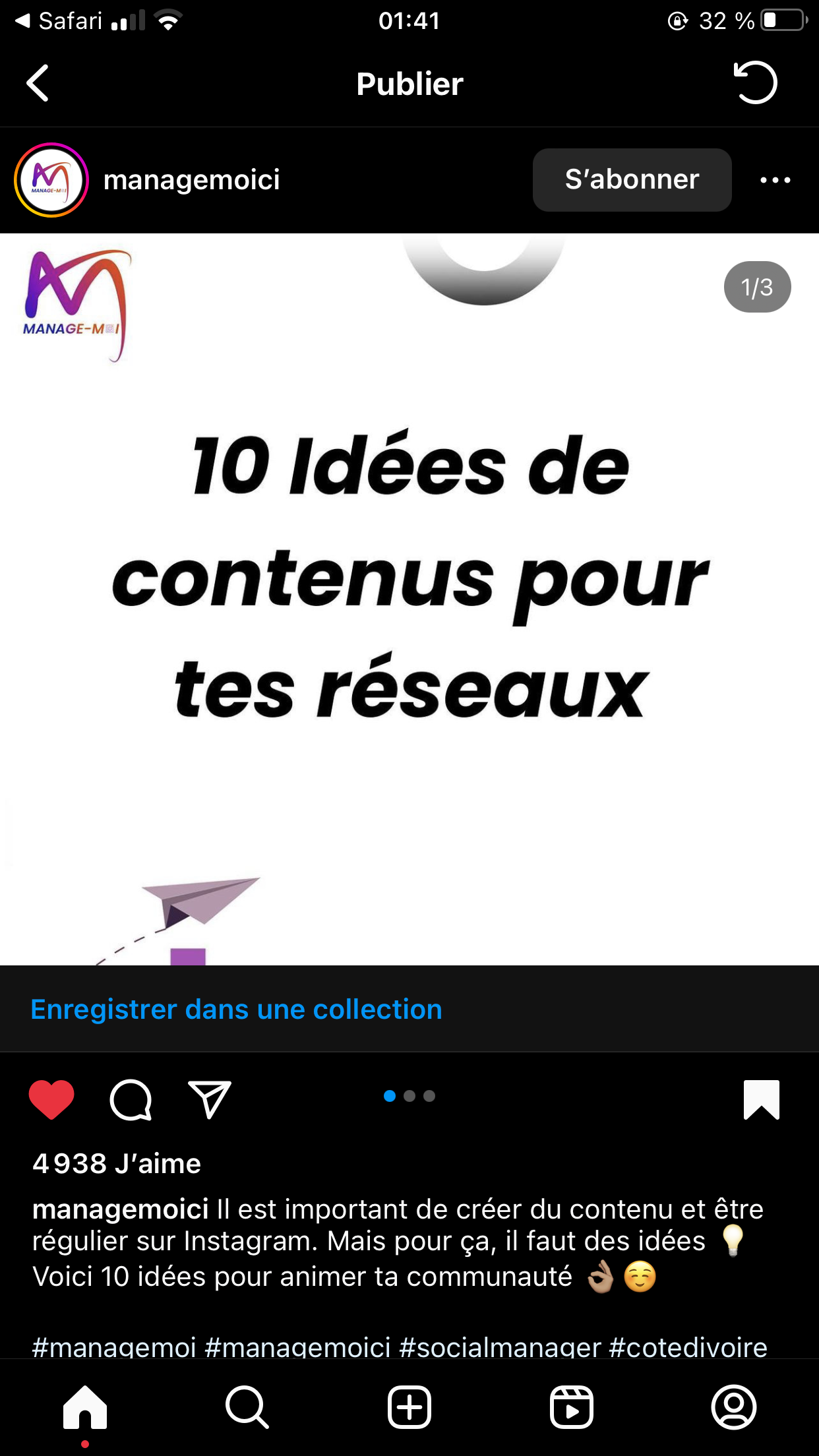Tap Enregistrer dans une collection
Viewport: 819px width, 1456px height.
[x=236, y=1010]
